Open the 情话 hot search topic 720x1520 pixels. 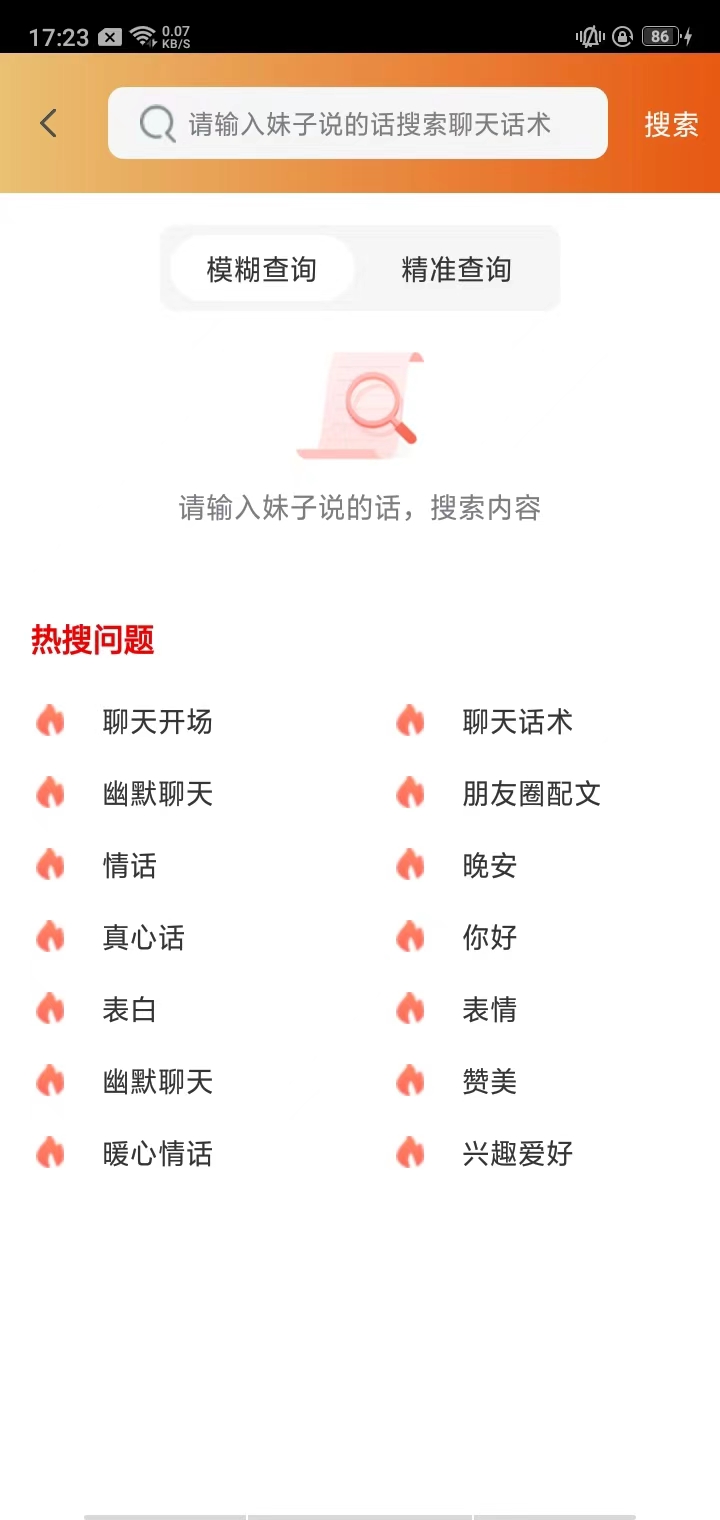click(x=128, y=866)
